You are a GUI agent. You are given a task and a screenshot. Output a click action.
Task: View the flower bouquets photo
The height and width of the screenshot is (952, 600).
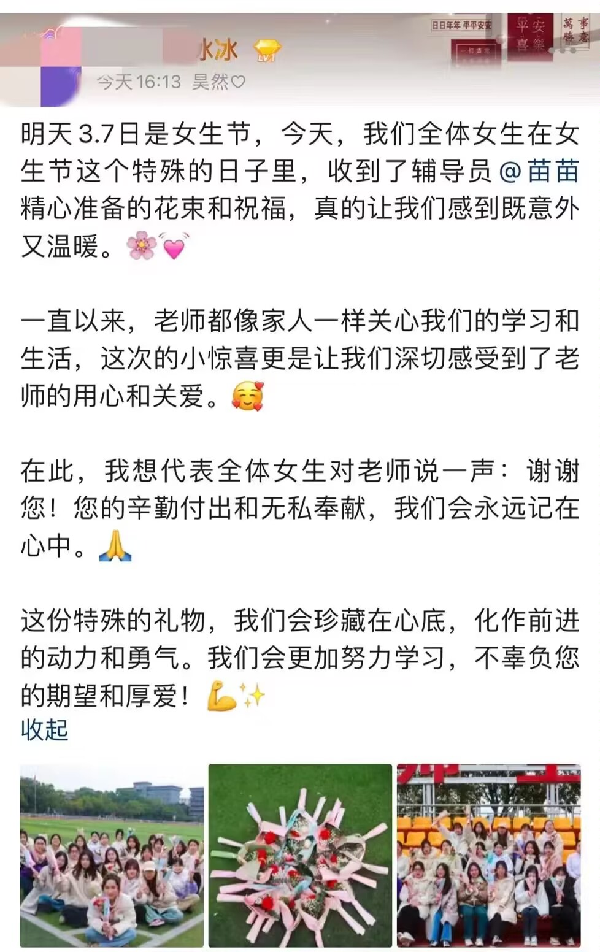click(300, 855)
